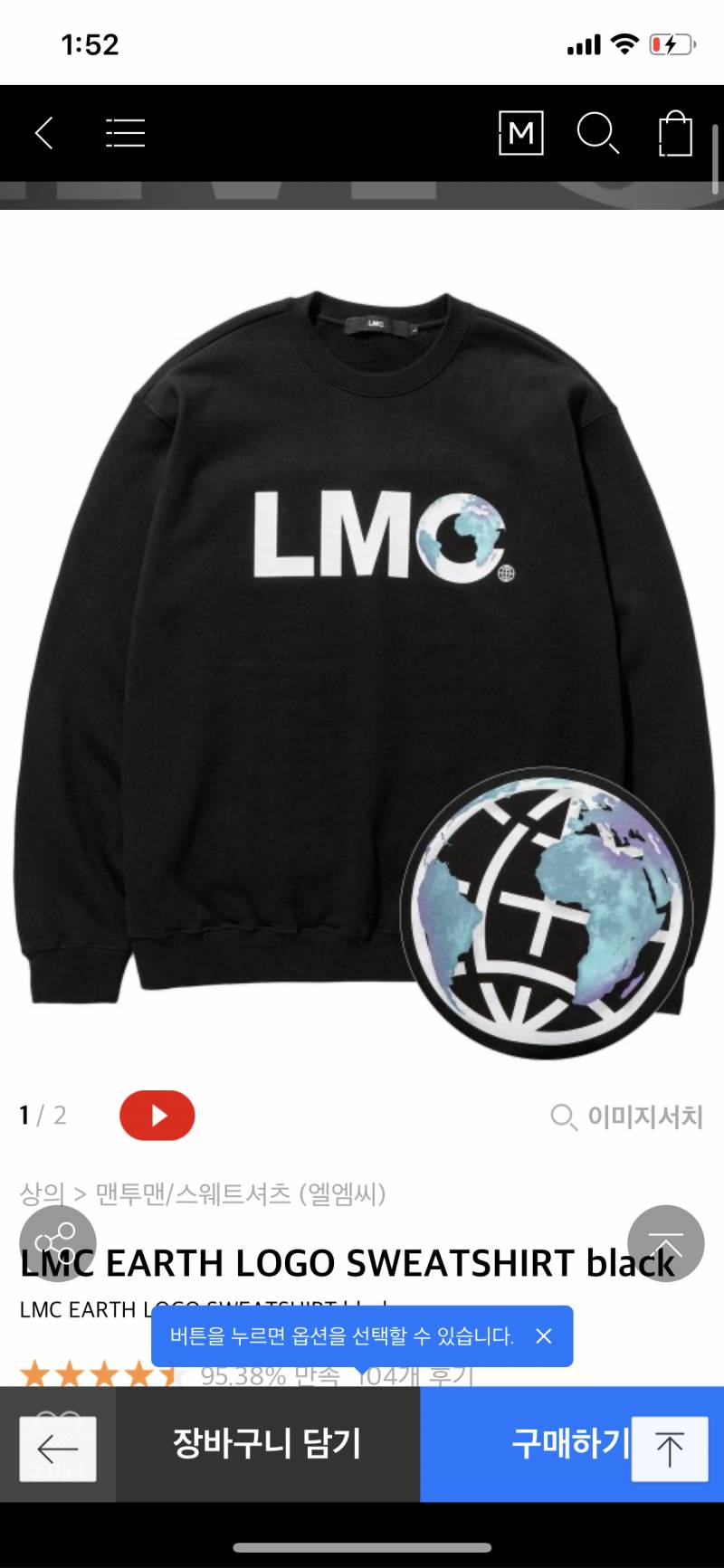Tap 장바구니 담기 to add to cart
The height and width of the screenshot is (1568, 724).
(268, 1444)
